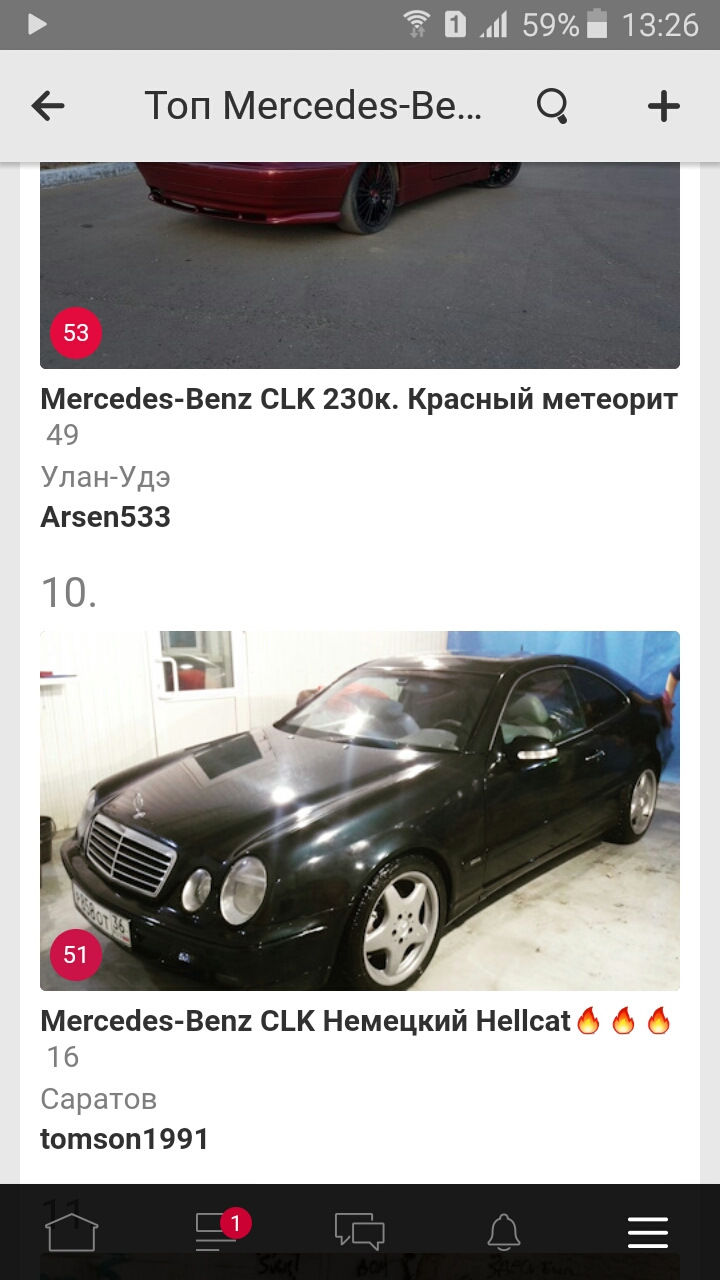Tap the red 53 likes badge
This screenshot has width=720, height=1280.
click(x=75, y=333)
